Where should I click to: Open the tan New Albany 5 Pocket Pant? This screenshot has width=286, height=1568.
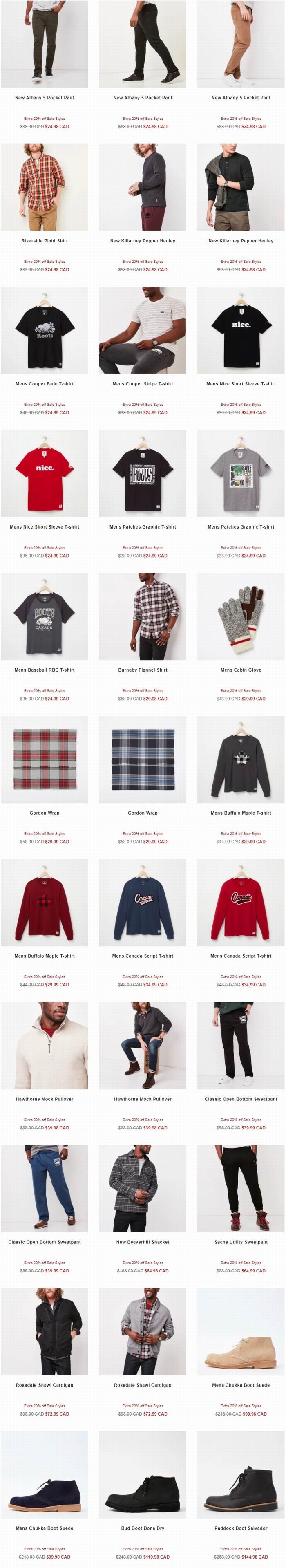(240, 44)
